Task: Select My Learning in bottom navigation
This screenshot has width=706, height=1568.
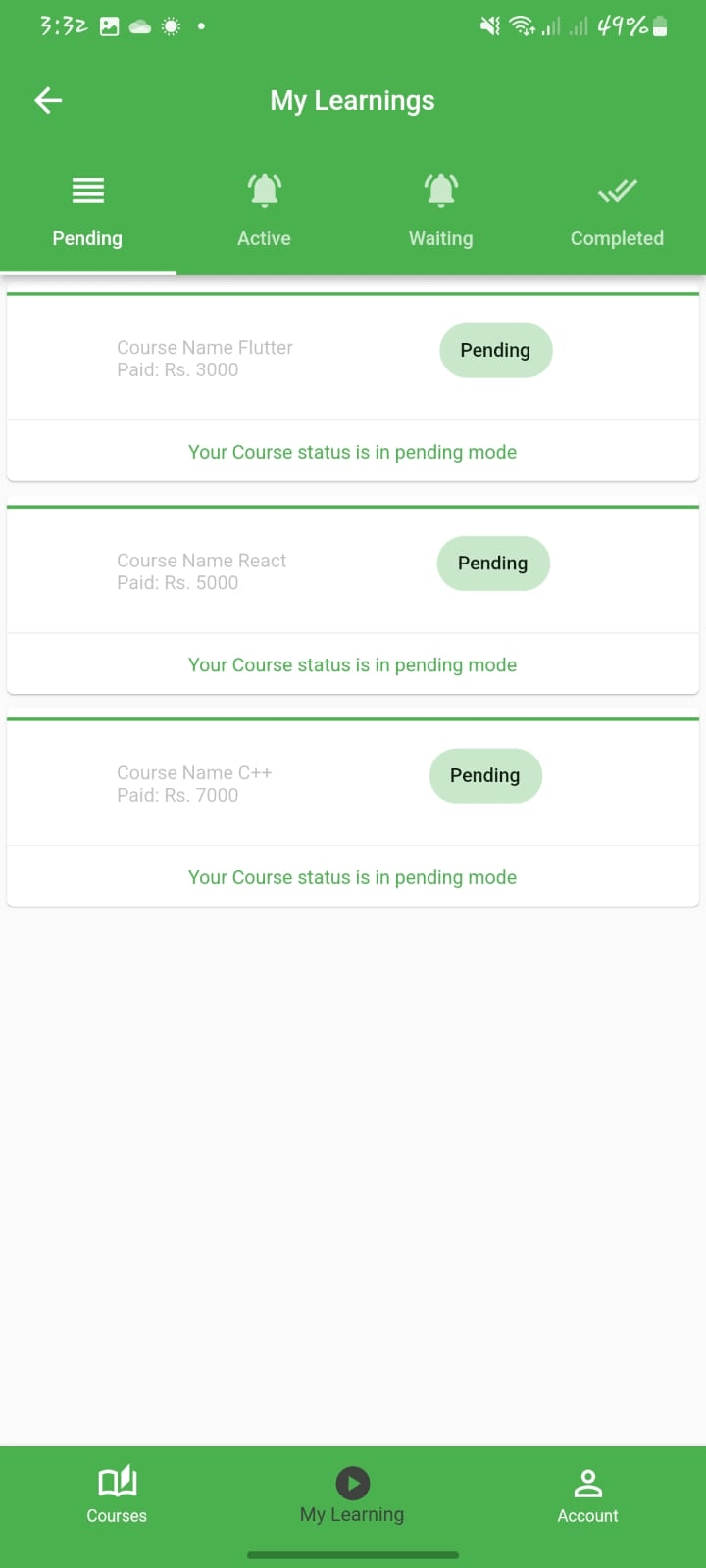Action: (x=352, y=1495)
